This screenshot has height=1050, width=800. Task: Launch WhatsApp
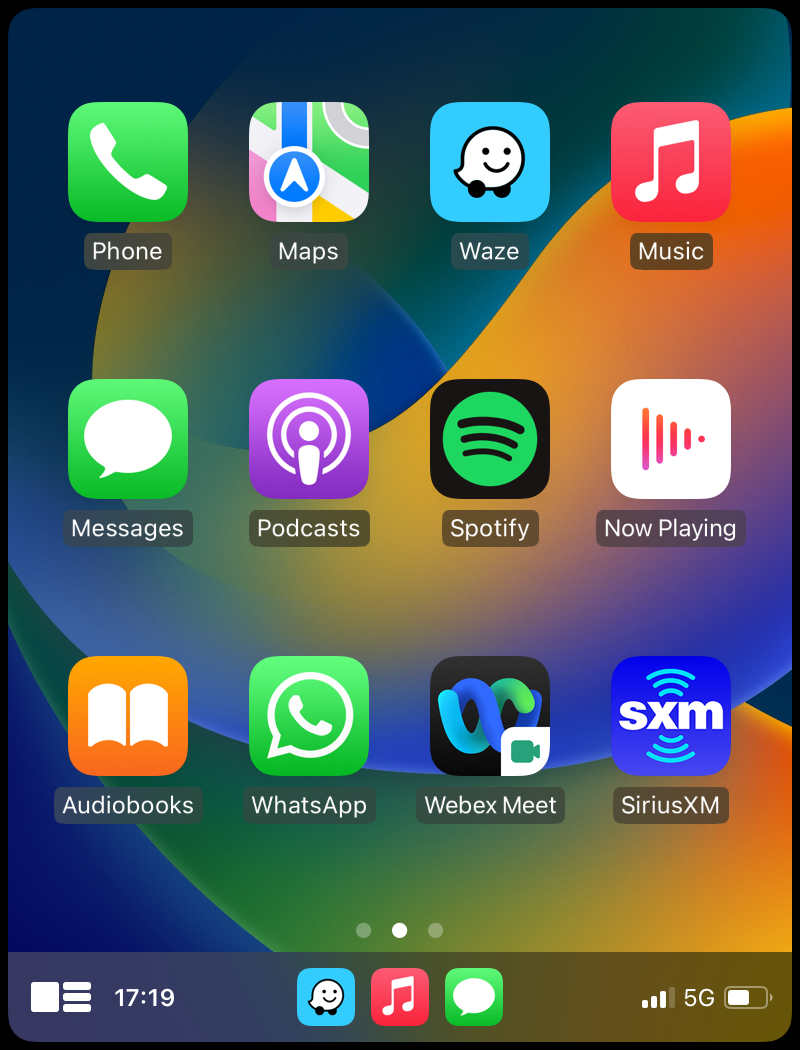click(x=309, y=716)
